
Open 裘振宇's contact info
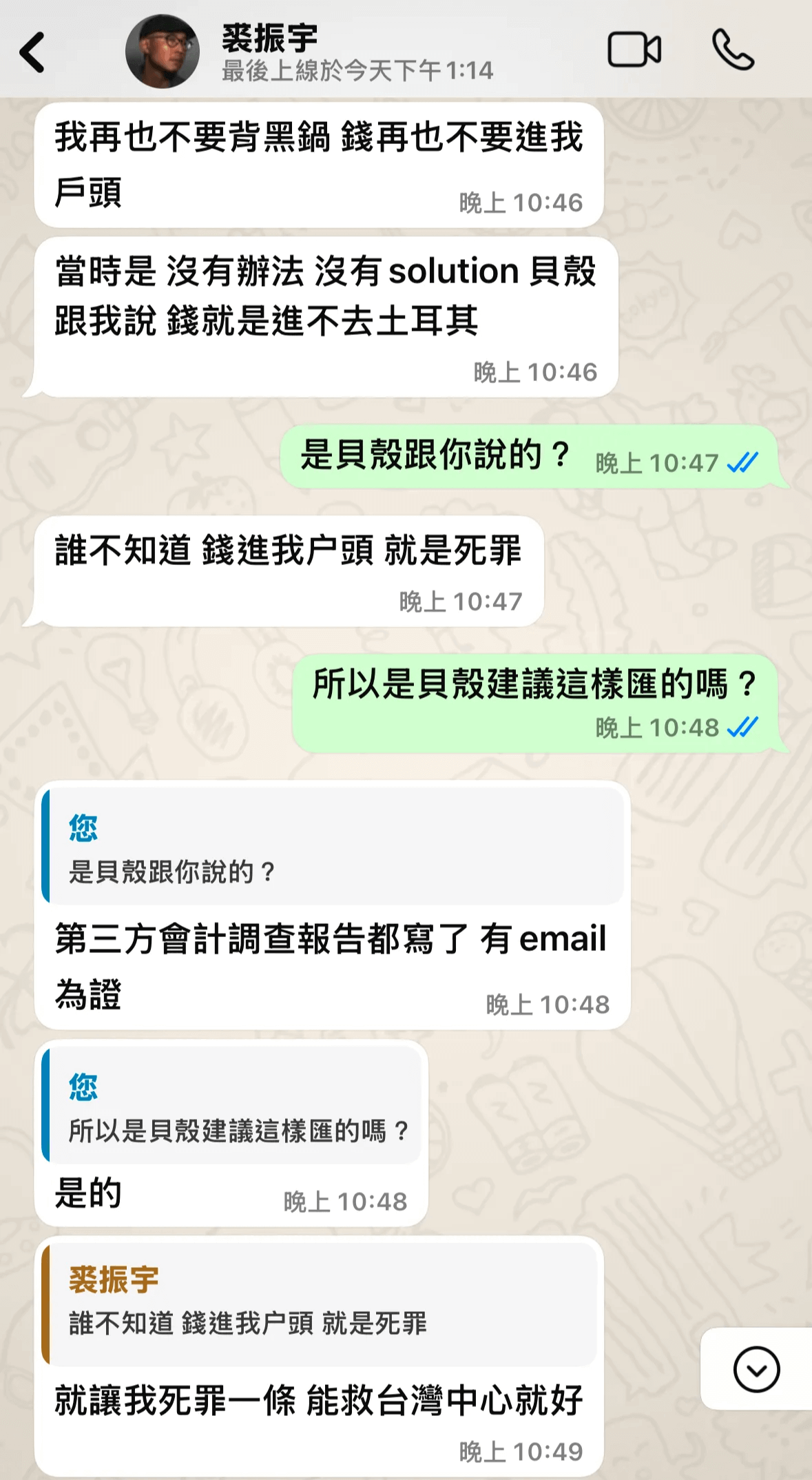(356, 52)
